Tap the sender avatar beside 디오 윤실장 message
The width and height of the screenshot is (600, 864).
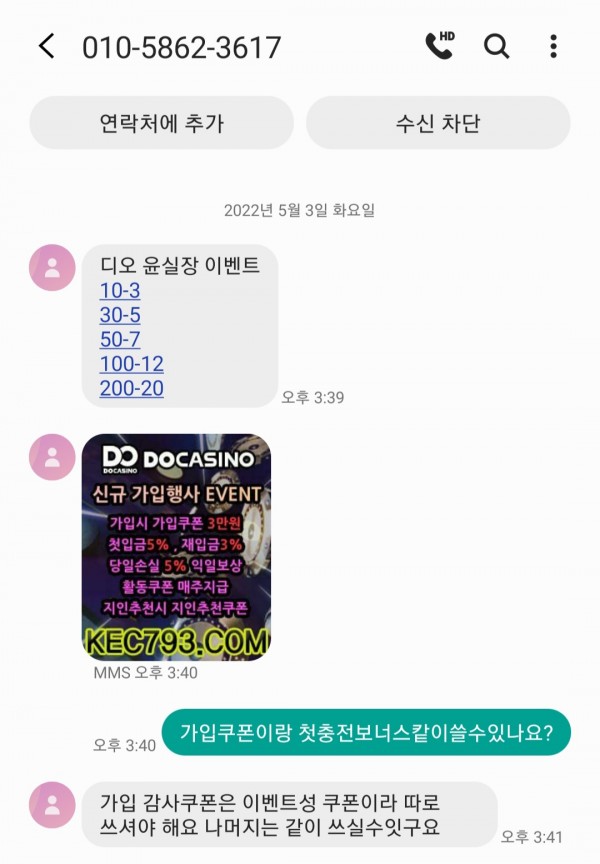coord(52,268)
